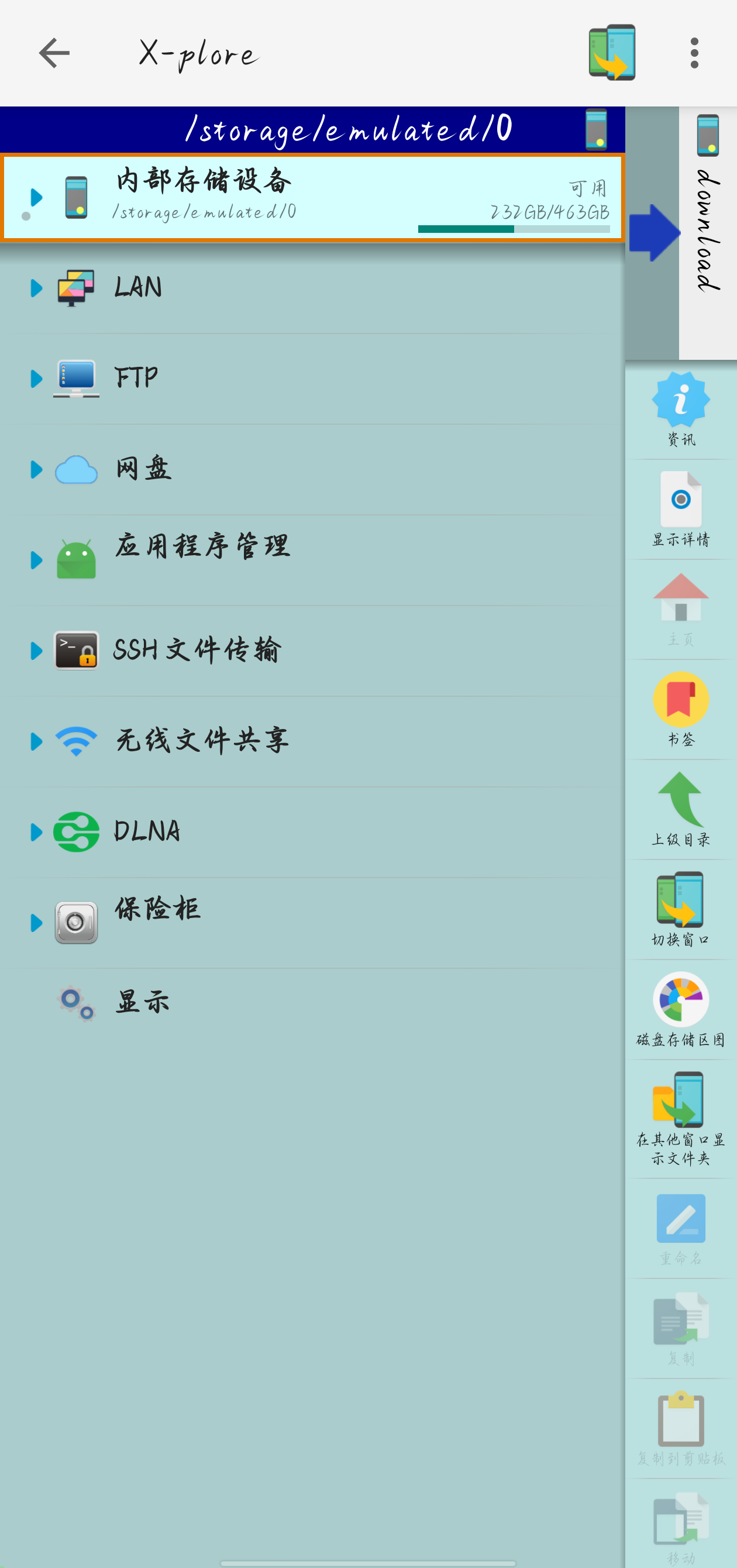
Task: Tap the 资讯 info button
Action: click(x=681, y=410)
